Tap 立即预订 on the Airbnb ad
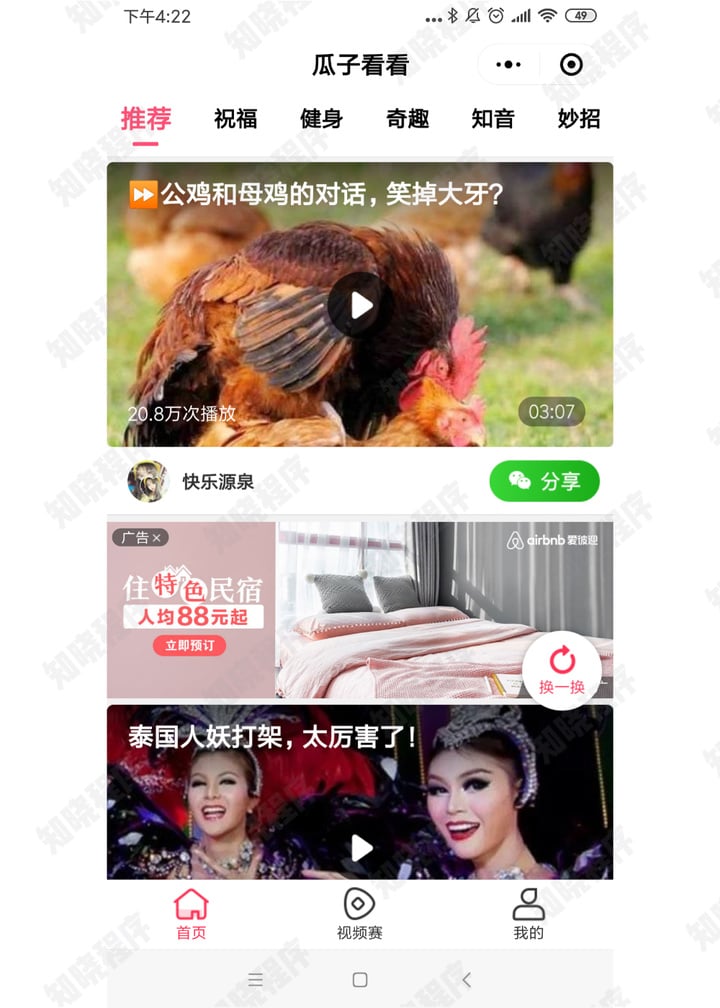Screen dimensions: 720x1008 (190, 646)
